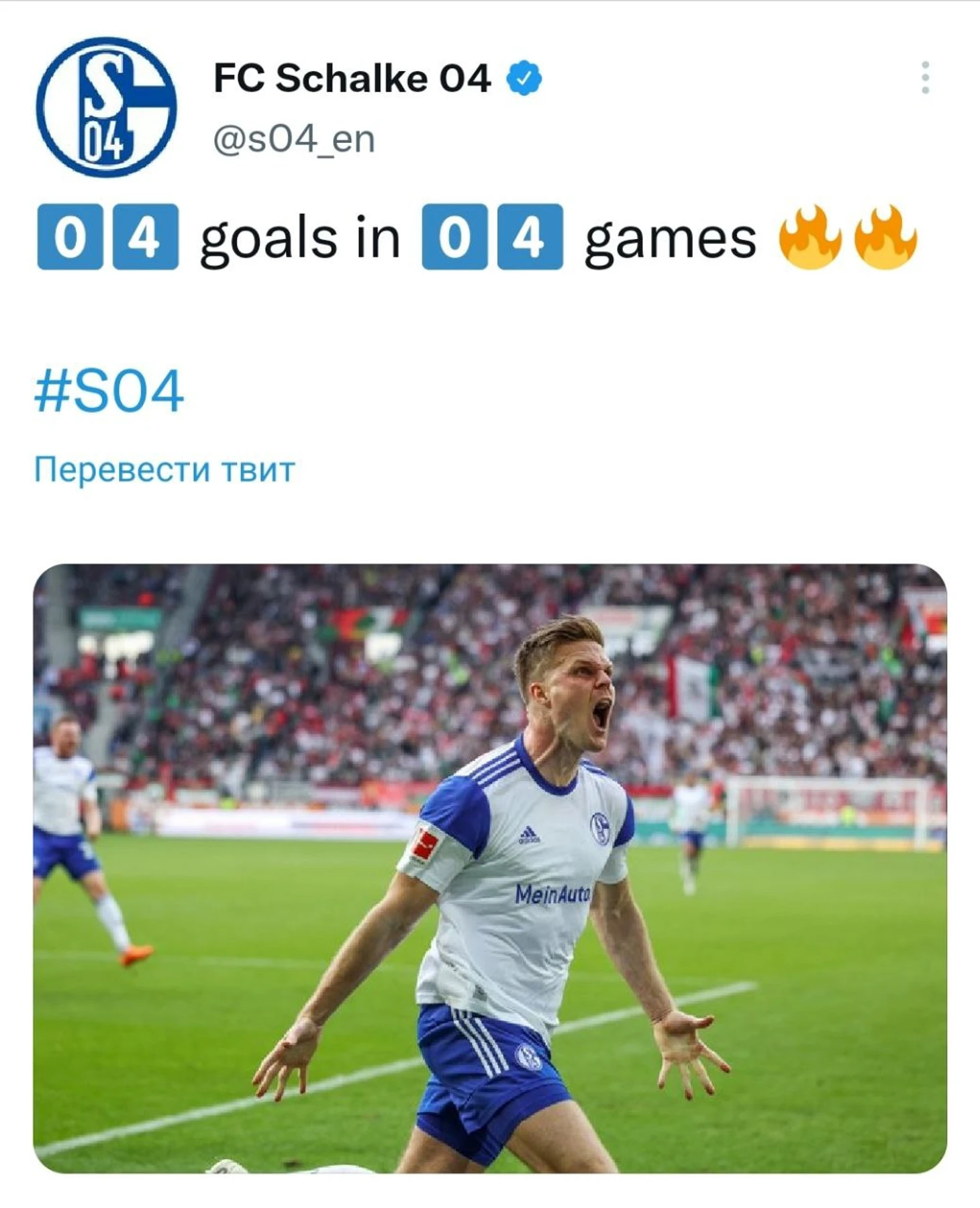
Task: Open FC Schalke 04 profile picture
Action: [x=106, y=107]
